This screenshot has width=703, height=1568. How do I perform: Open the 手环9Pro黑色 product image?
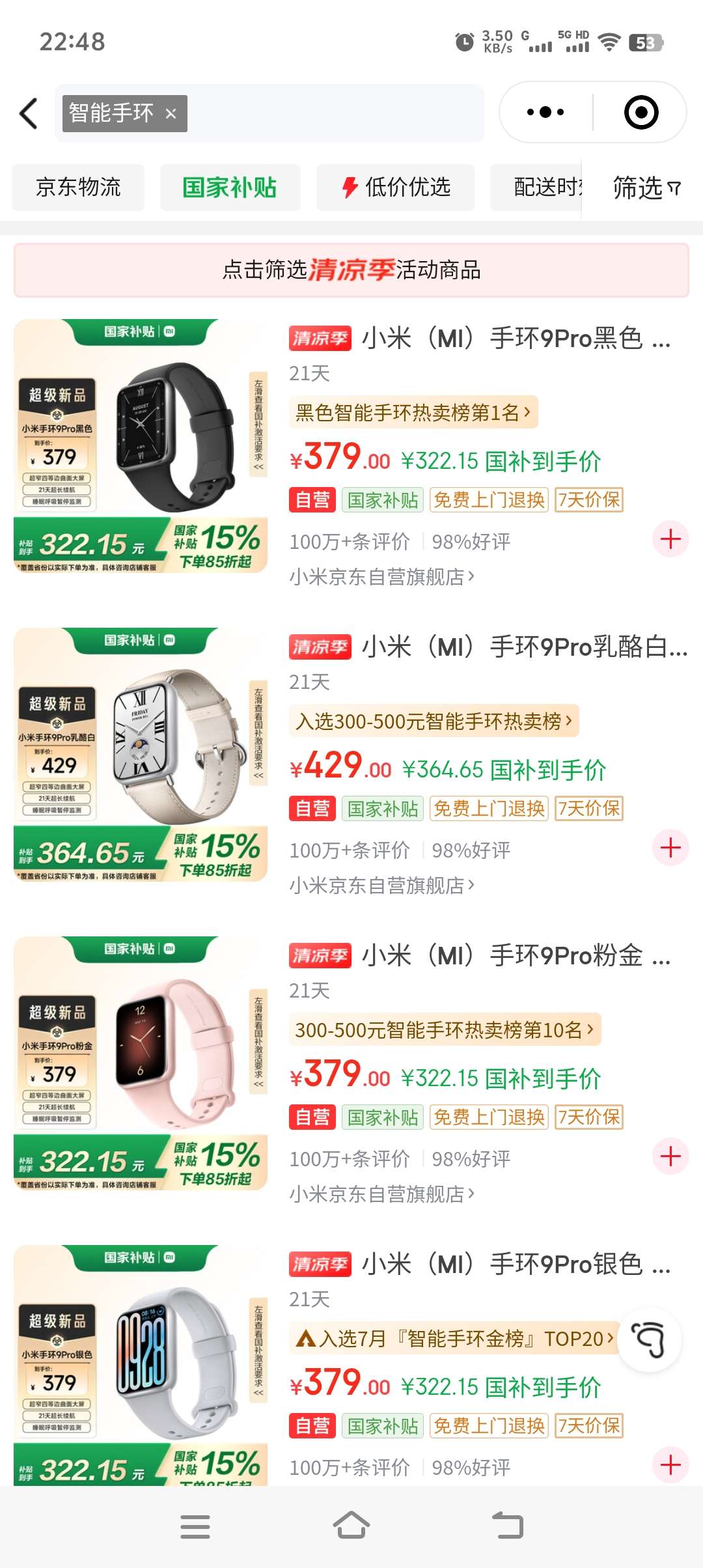pos(141,446)
